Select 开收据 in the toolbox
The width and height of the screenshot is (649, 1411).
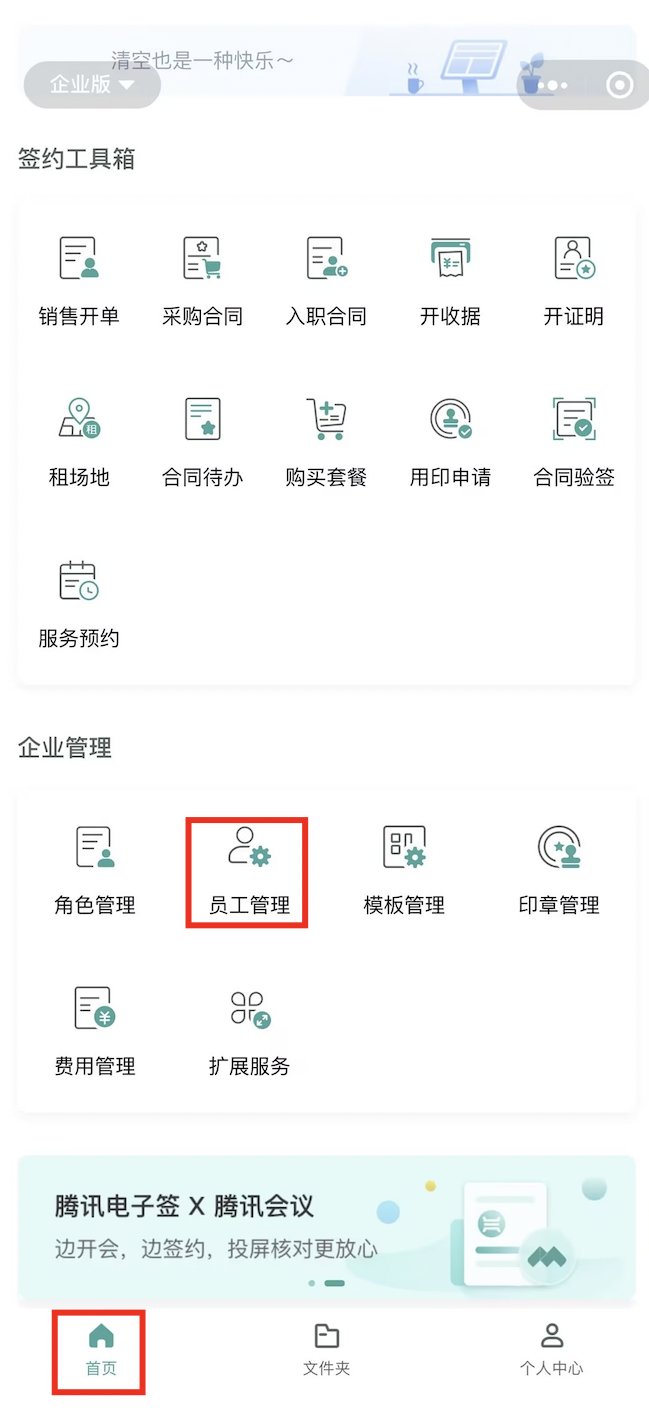click(450, 281)
